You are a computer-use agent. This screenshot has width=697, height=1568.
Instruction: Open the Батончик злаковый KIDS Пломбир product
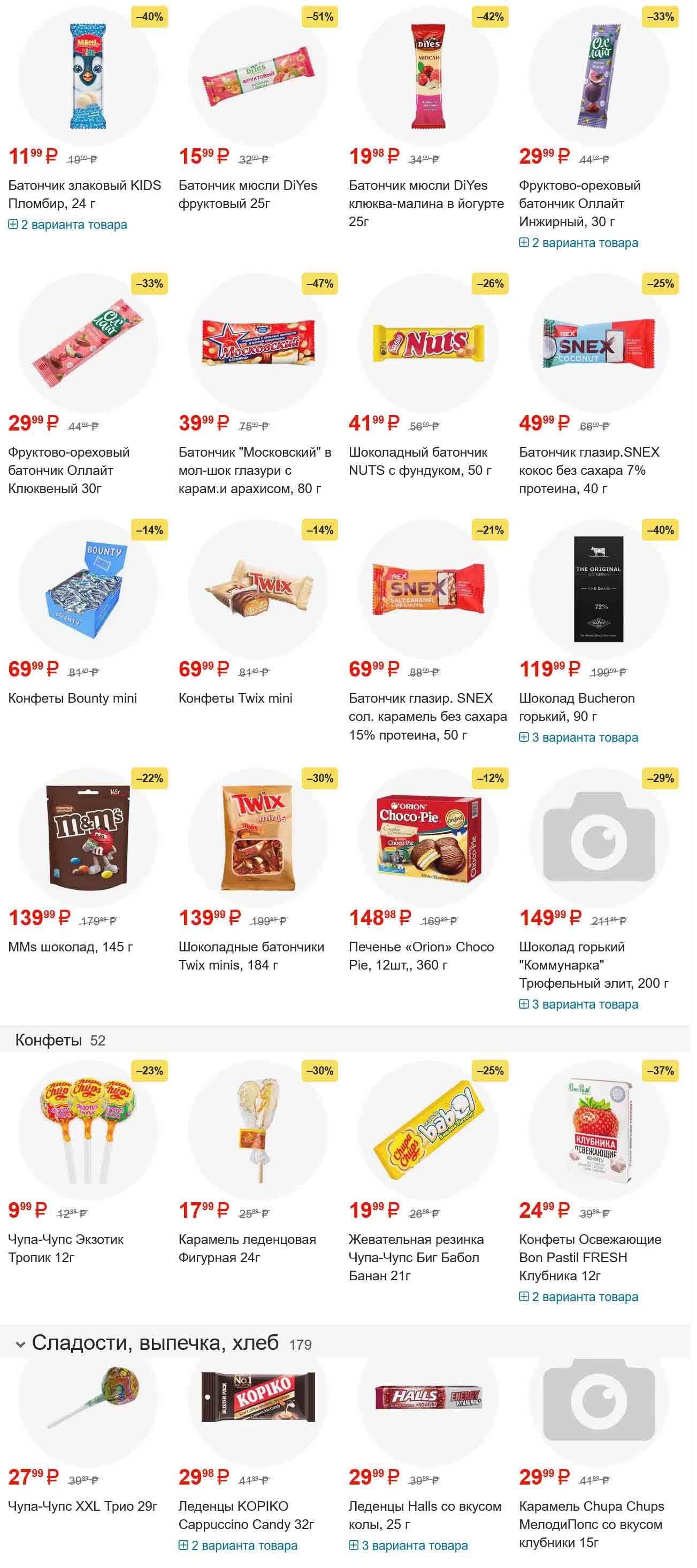(x=84, y=194)
